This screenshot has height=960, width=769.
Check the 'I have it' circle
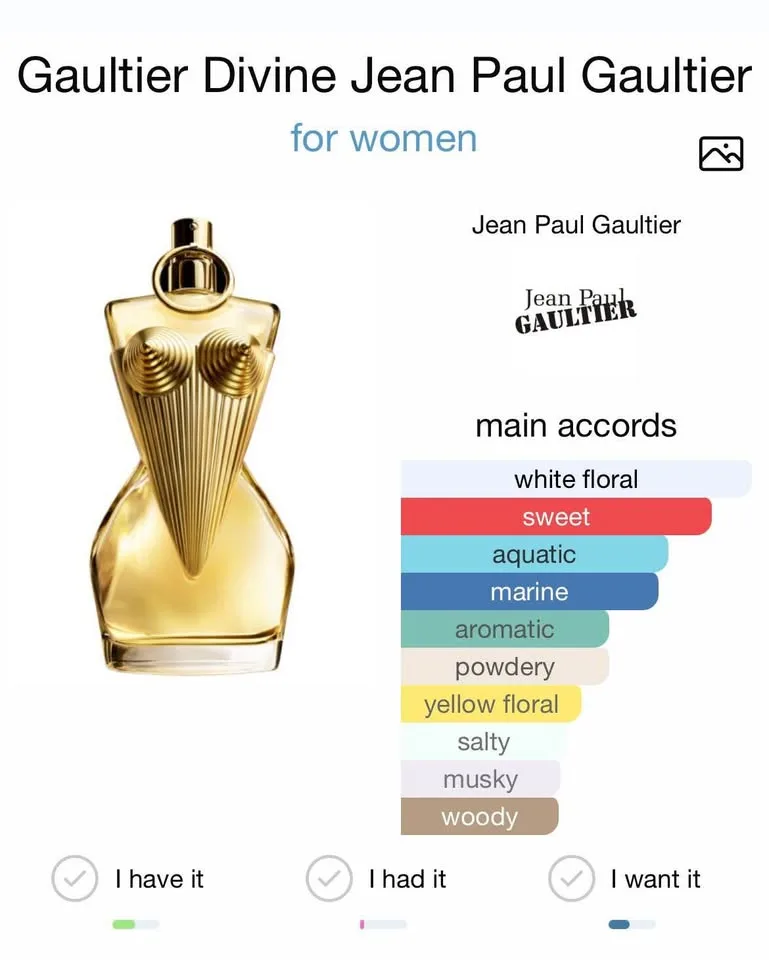coord(74,879)
